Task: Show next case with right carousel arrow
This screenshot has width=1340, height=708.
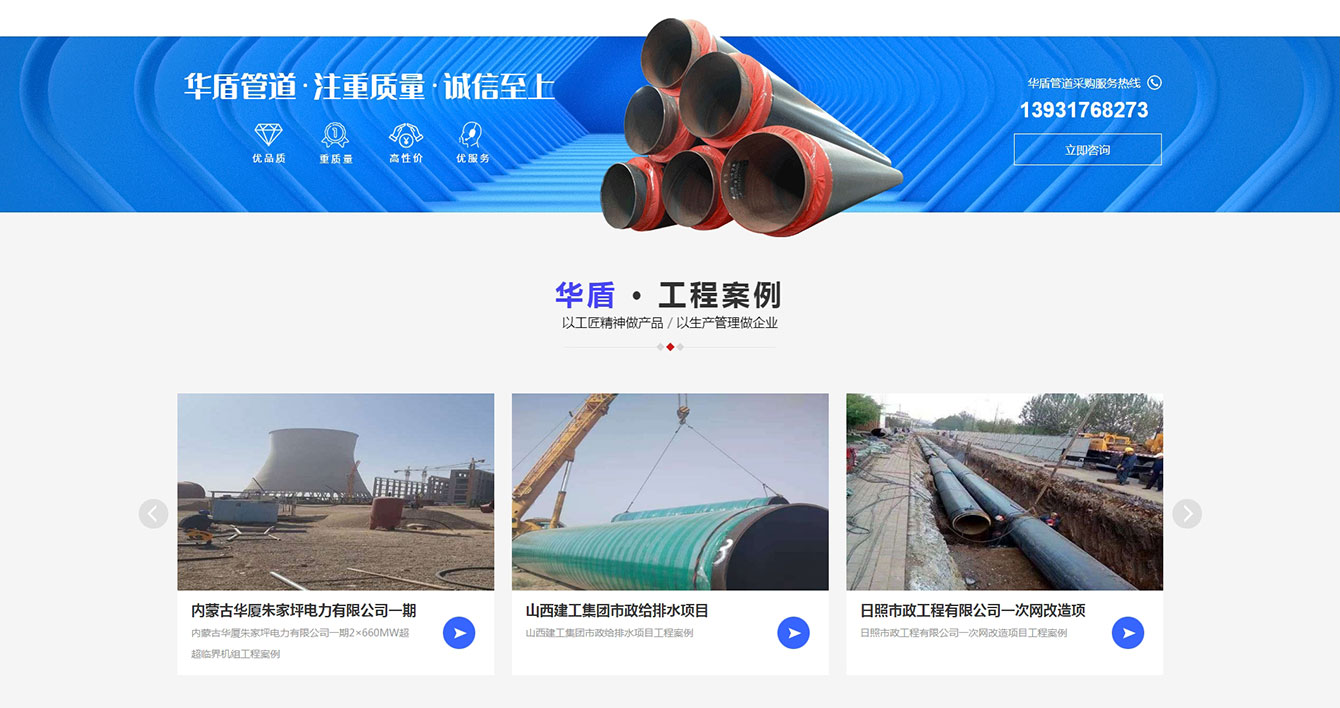Action: pos(1186,514)
